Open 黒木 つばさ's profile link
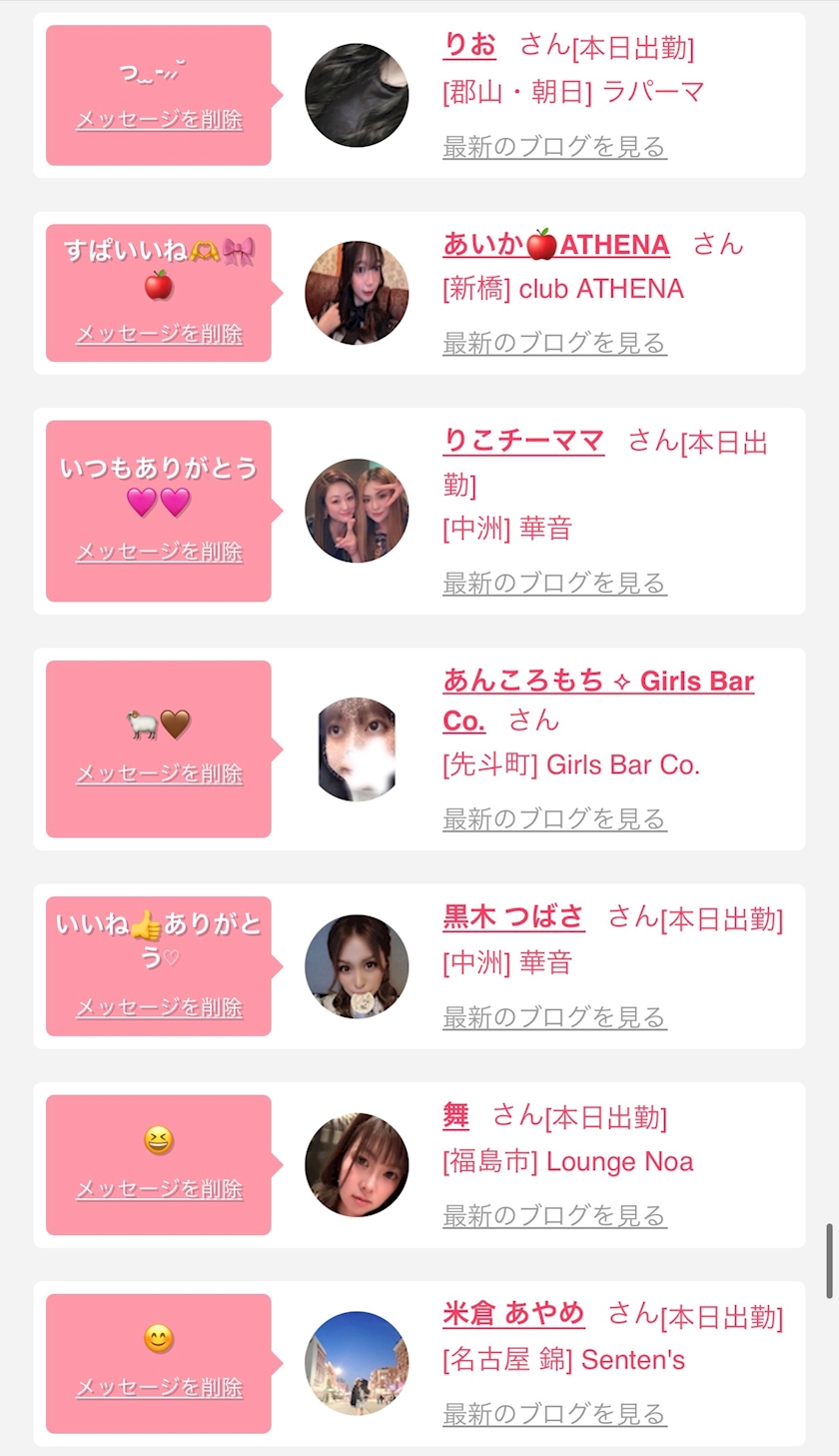 [x=513, y=917]
